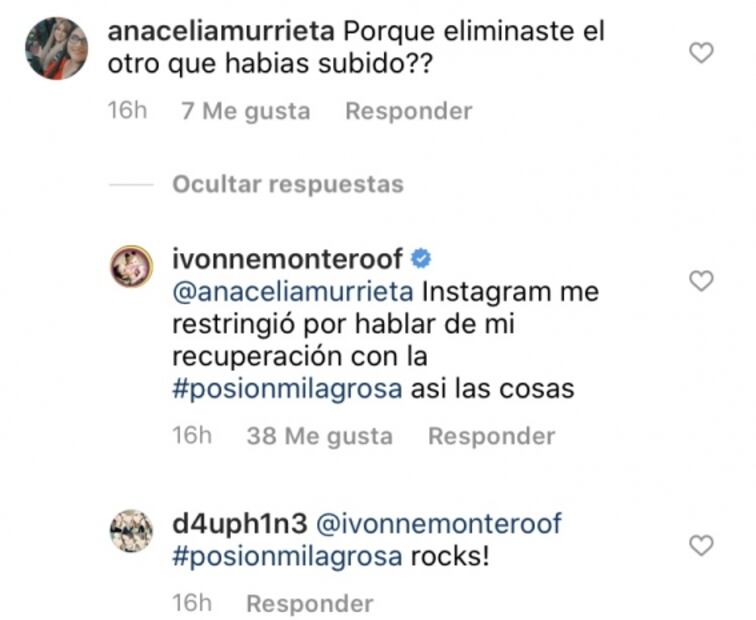This screenshot has width=756, height=620.
Task: Open #posionmilagrosa hashtag in d4uph1n3's reply
Action: tap(289, 556)
